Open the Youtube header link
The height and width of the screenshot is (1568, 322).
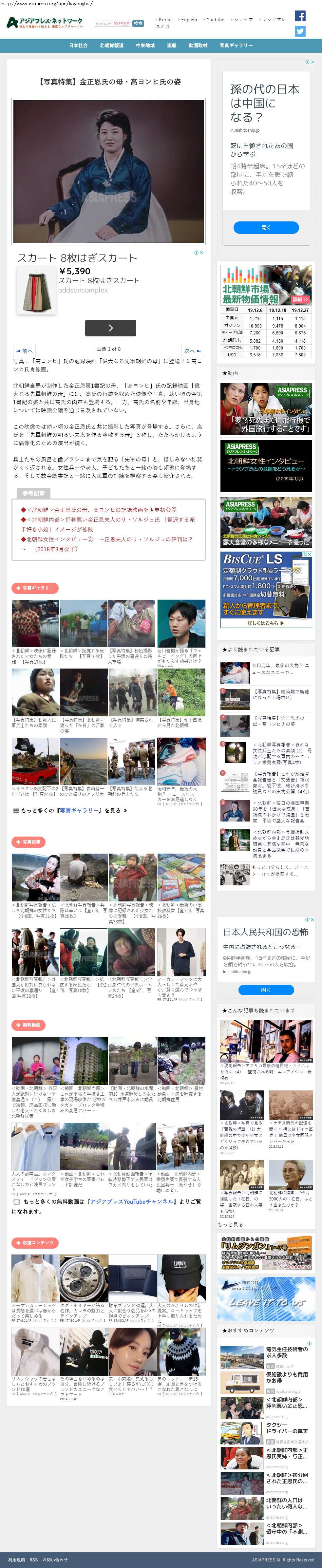[215, 19]
